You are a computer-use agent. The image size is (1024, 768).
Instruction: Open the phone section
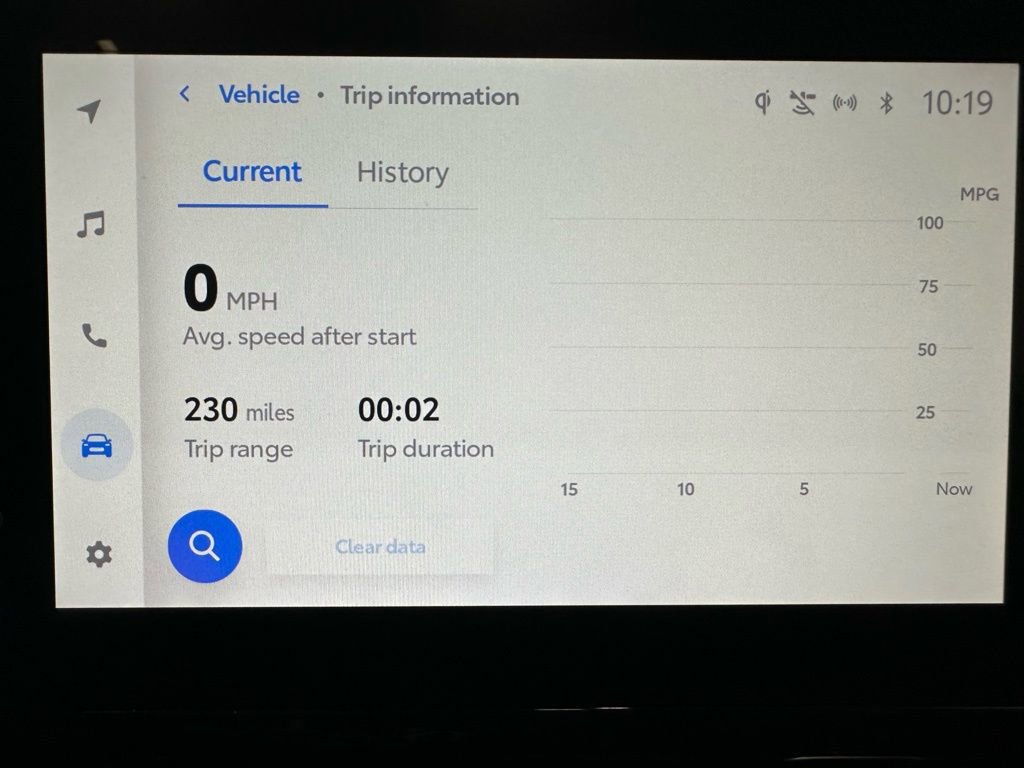click(94, 337)
